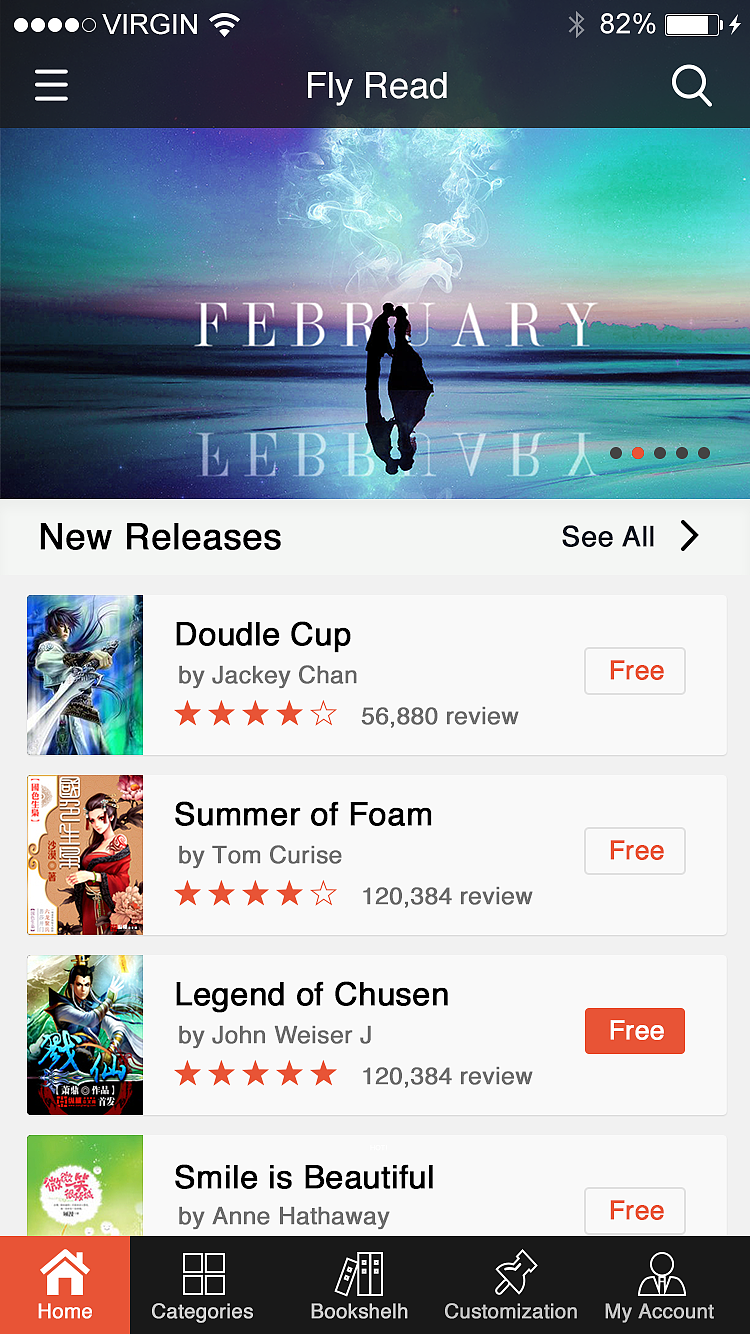Viewport: 750px width, 1334px height.
Task: Open the Smile is Beautiful book
Action: [304, 1178]
